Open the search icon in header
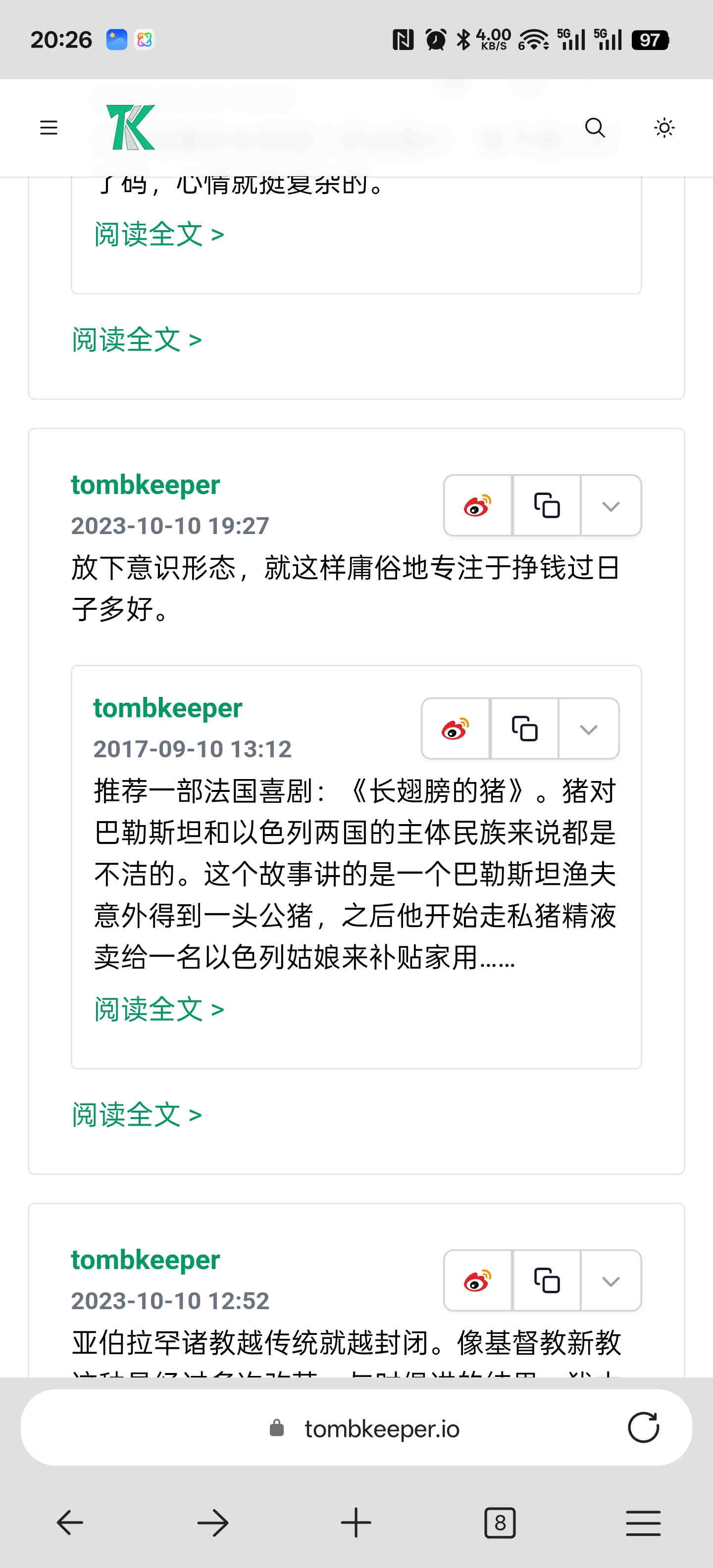Viewport: 713px width, 1568px height. (x=595, y=128)
